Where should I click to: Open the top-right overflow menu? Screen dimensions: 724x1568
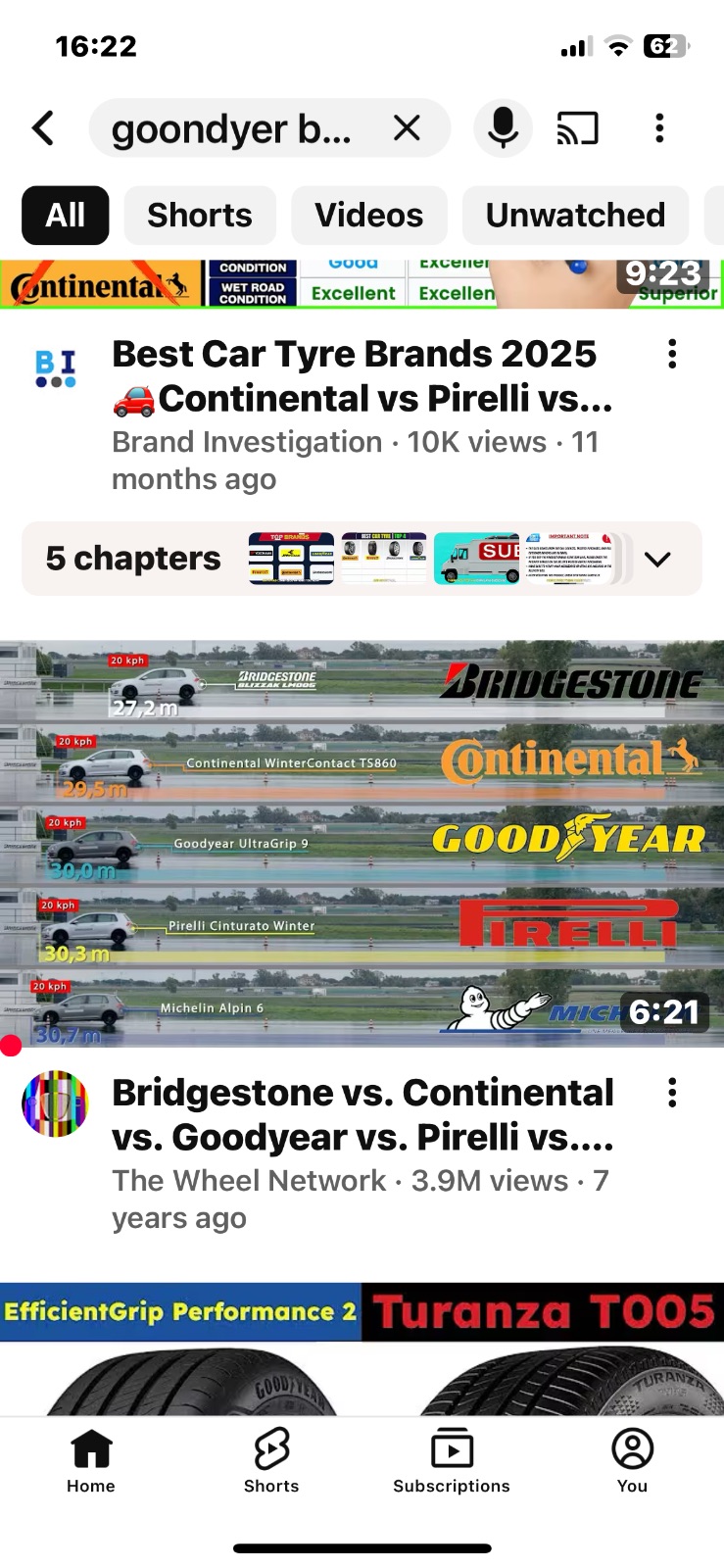tap(659, 128)
